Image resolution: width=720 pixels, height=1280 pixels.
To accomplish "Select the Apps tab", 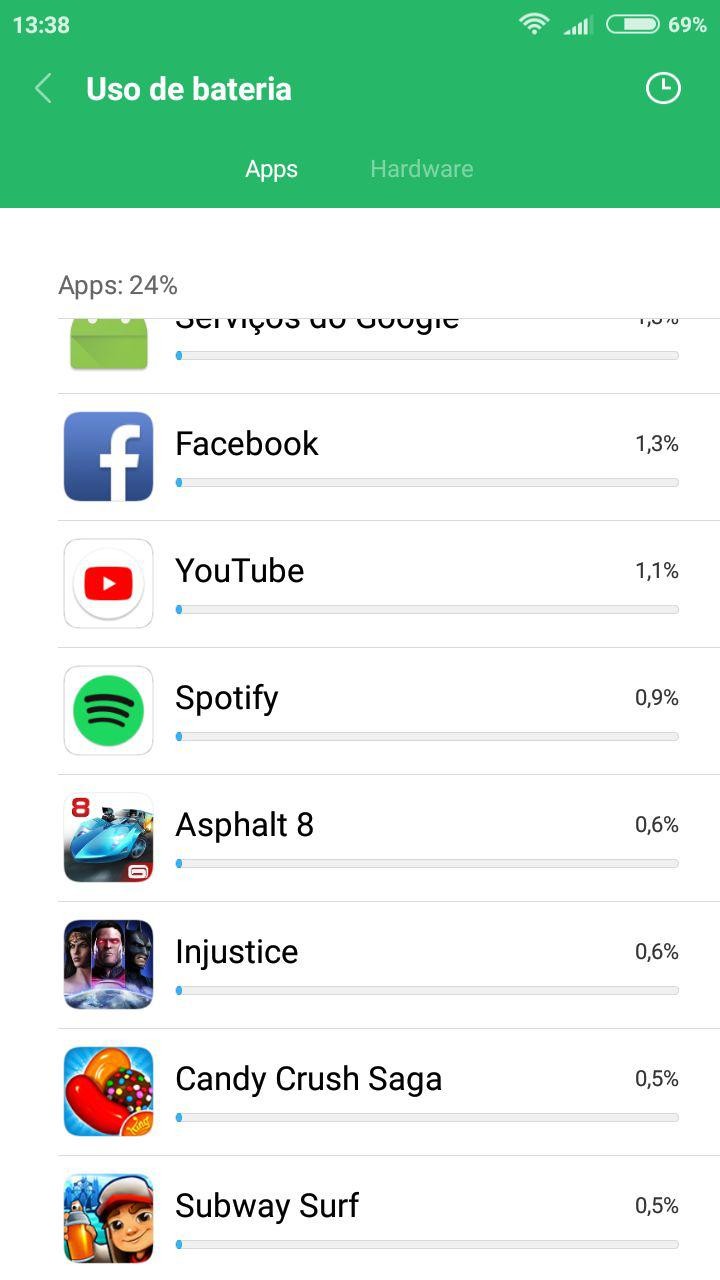I will pos(271,169).
